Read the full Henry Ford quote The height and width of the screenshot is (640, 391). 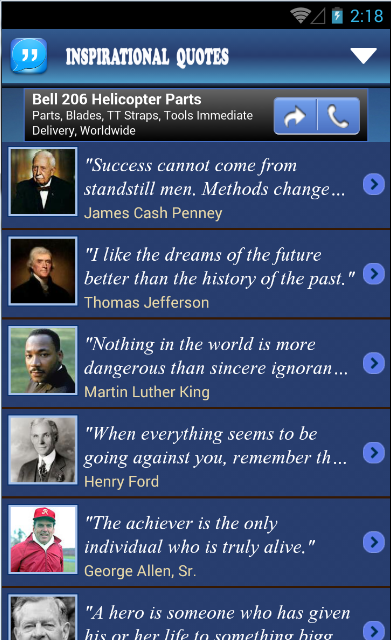pyautogui.click(x=196, y=453)
